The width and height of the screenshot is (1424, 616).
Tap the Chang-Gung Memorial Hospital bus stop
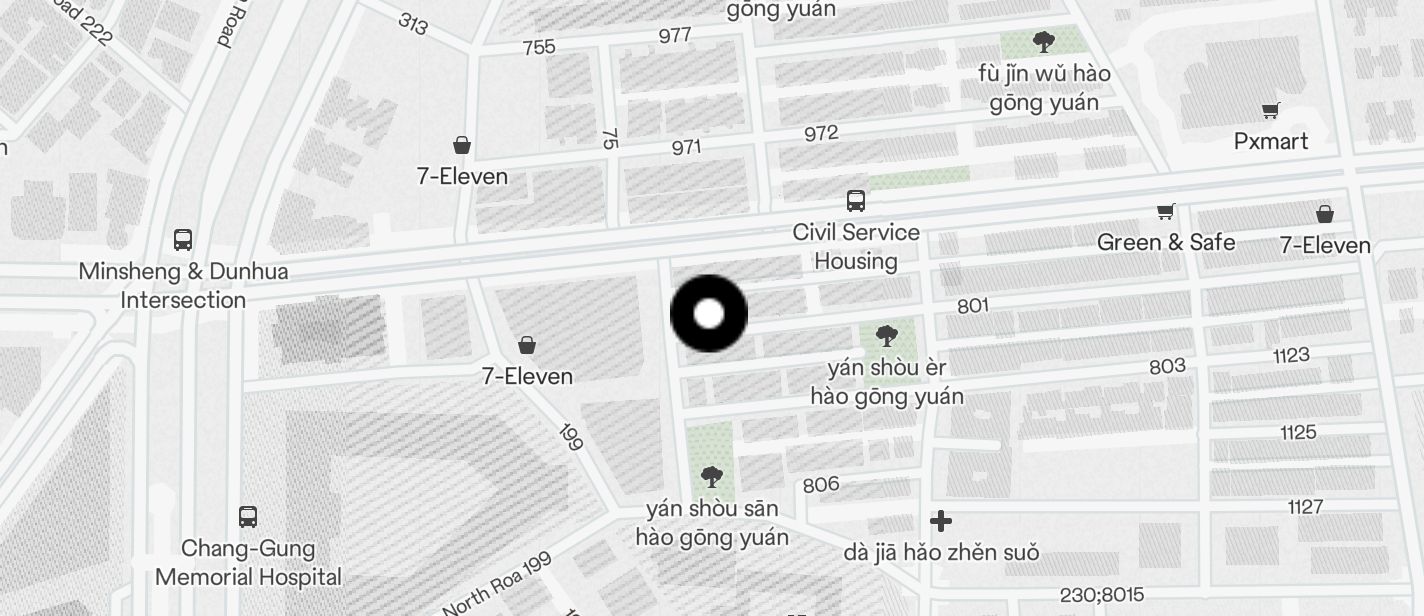tap(248, 517)
